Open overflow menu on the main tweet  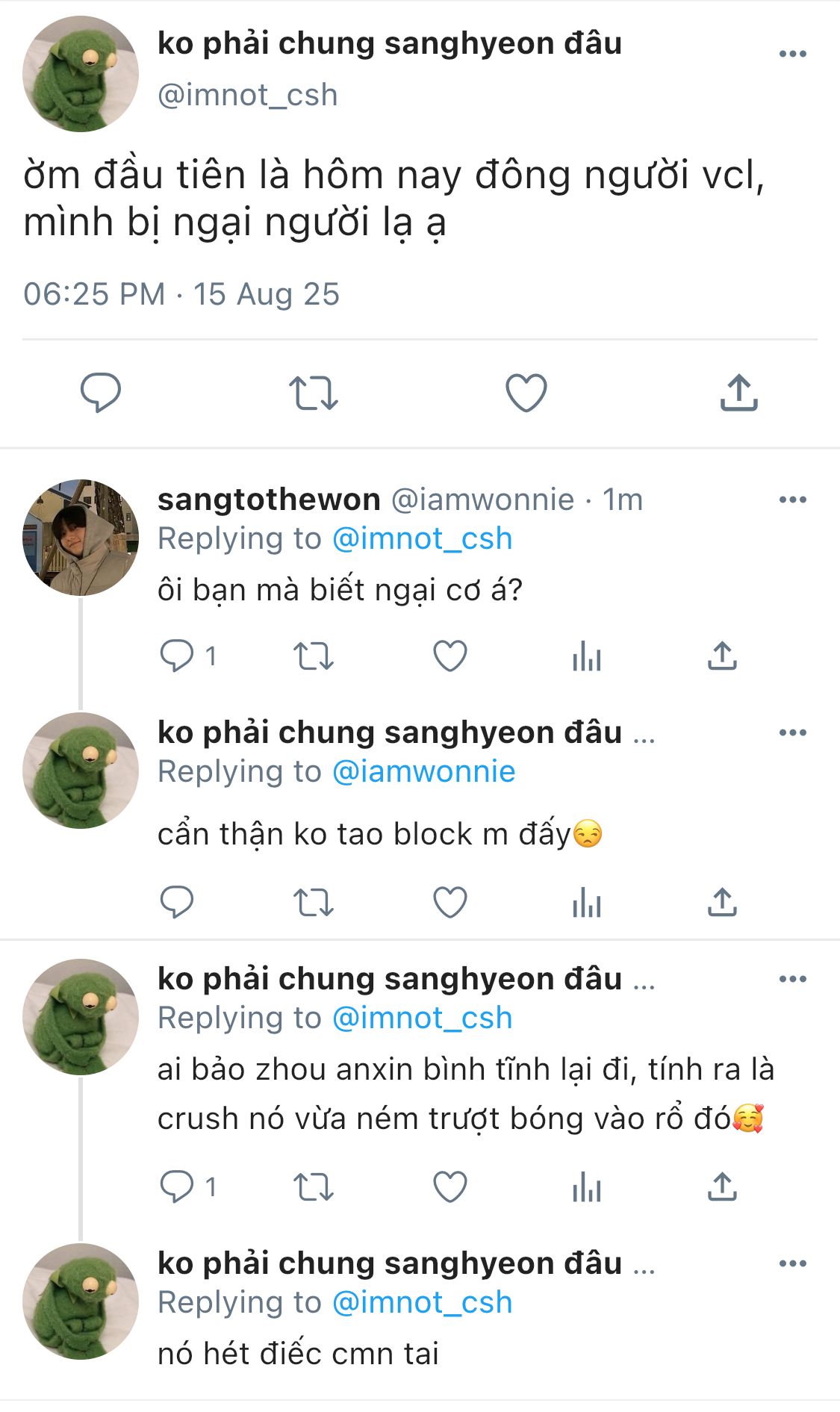coord(792,54)
